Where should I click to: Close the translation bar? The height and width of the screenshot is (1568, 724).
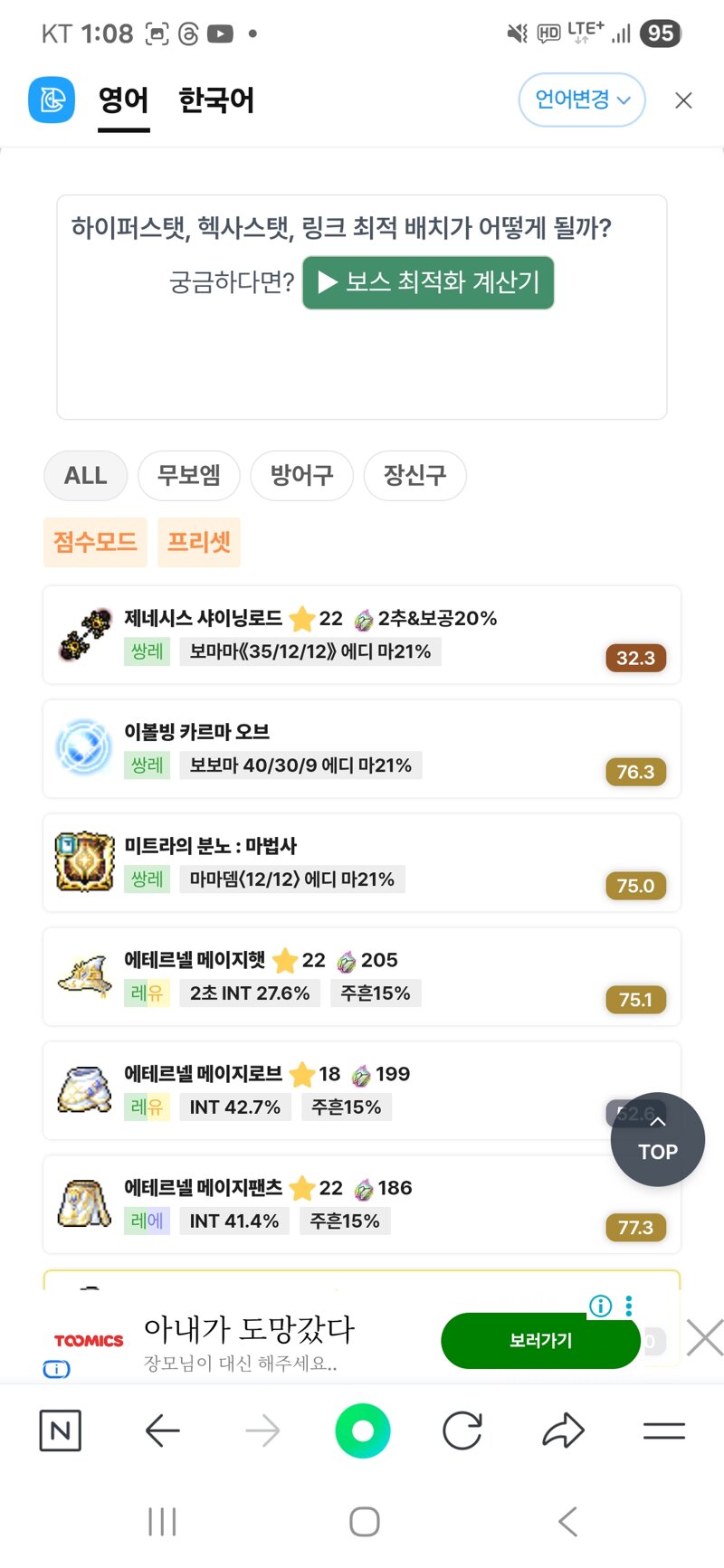tap(683, 100)
